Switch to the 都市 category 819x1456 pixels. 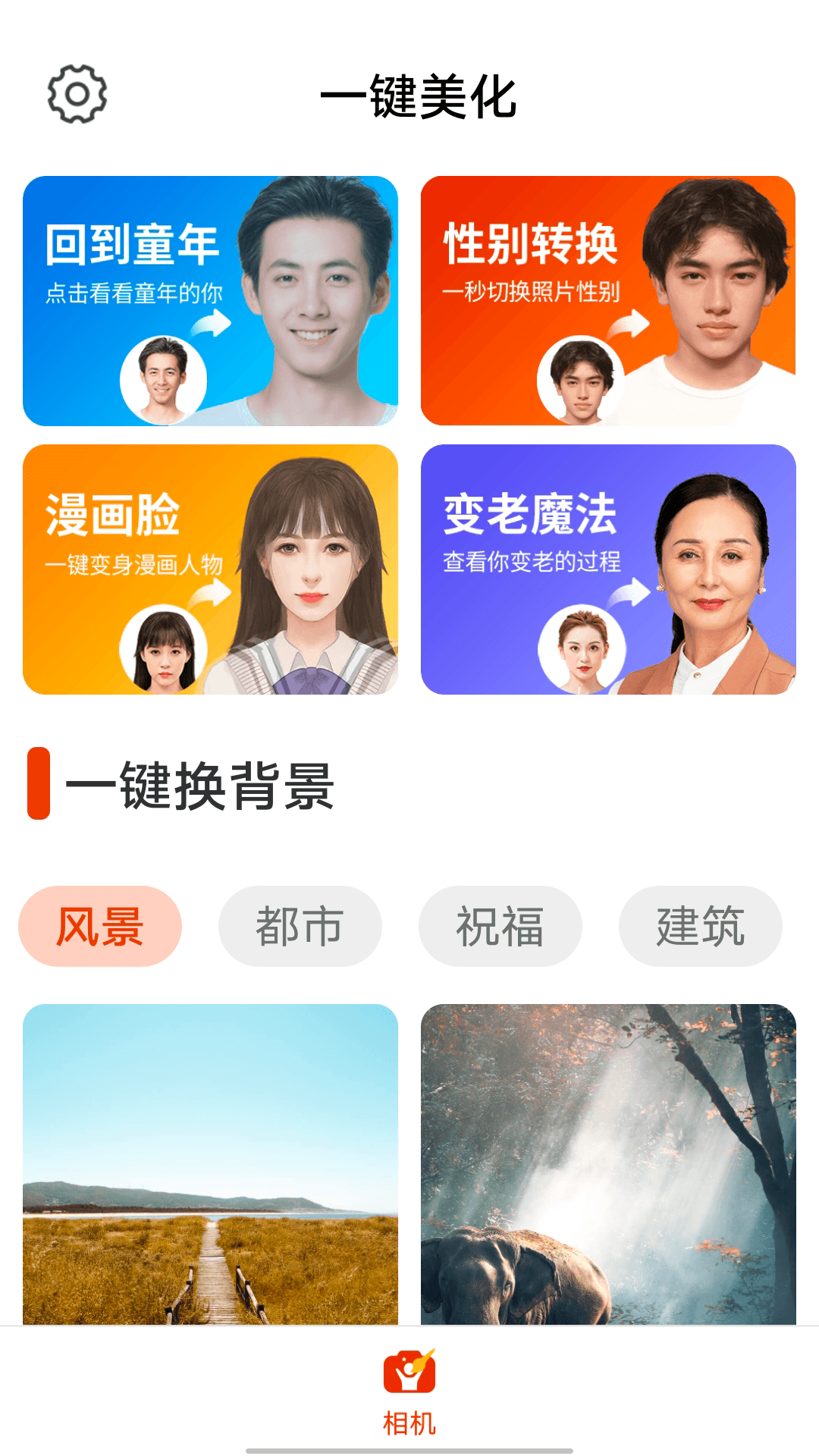tap(300, 926)
